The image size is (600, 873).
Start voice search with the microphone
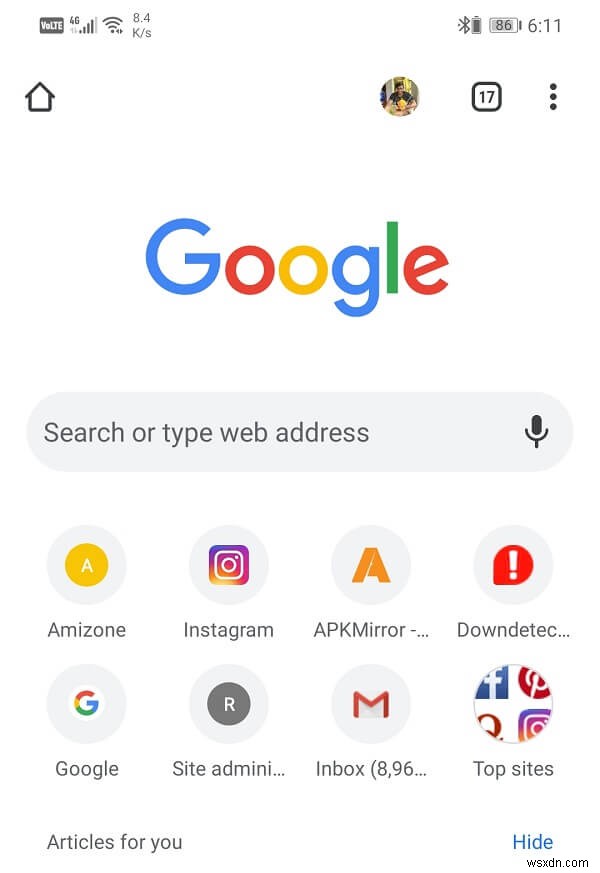537,432
